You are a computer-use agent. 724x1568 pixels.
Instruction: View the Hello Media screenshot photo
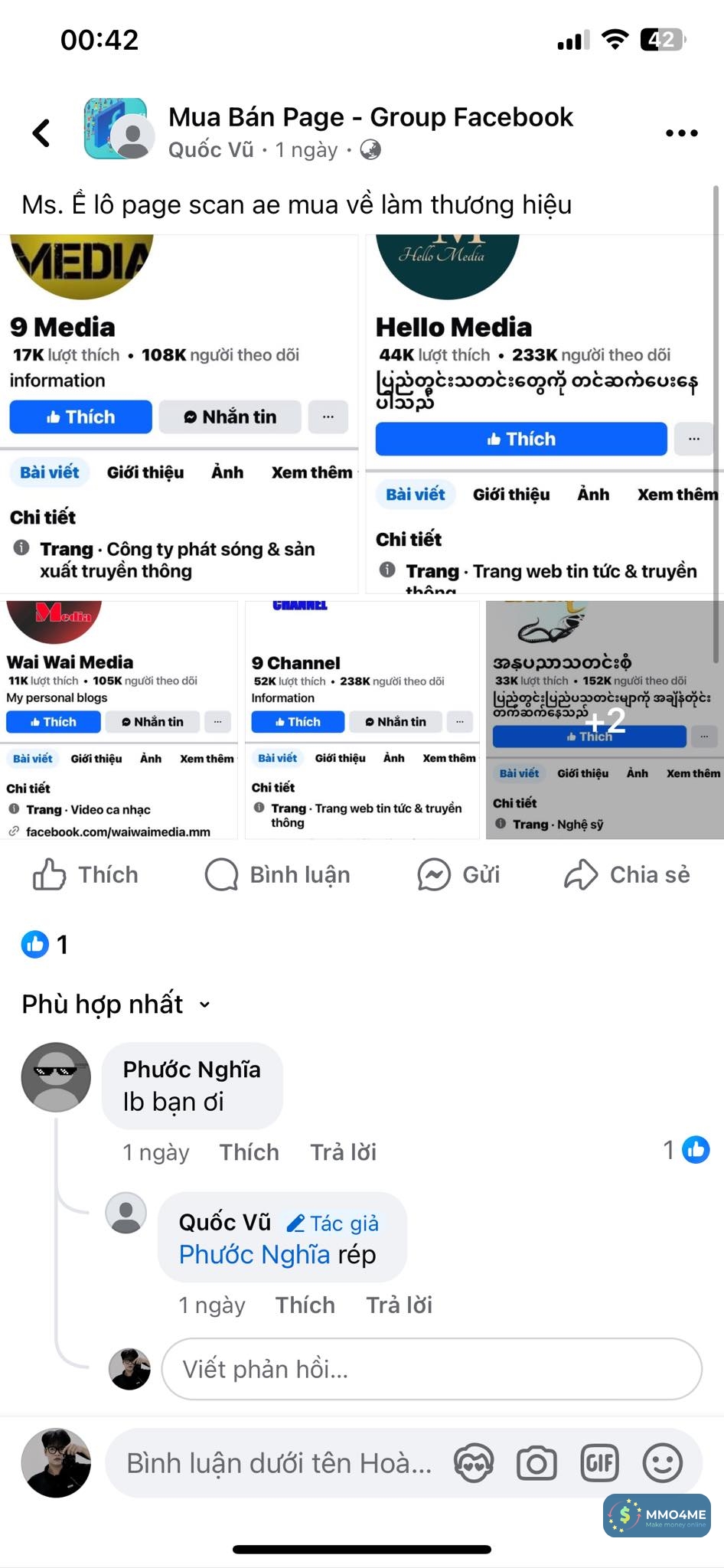[544, 413]
